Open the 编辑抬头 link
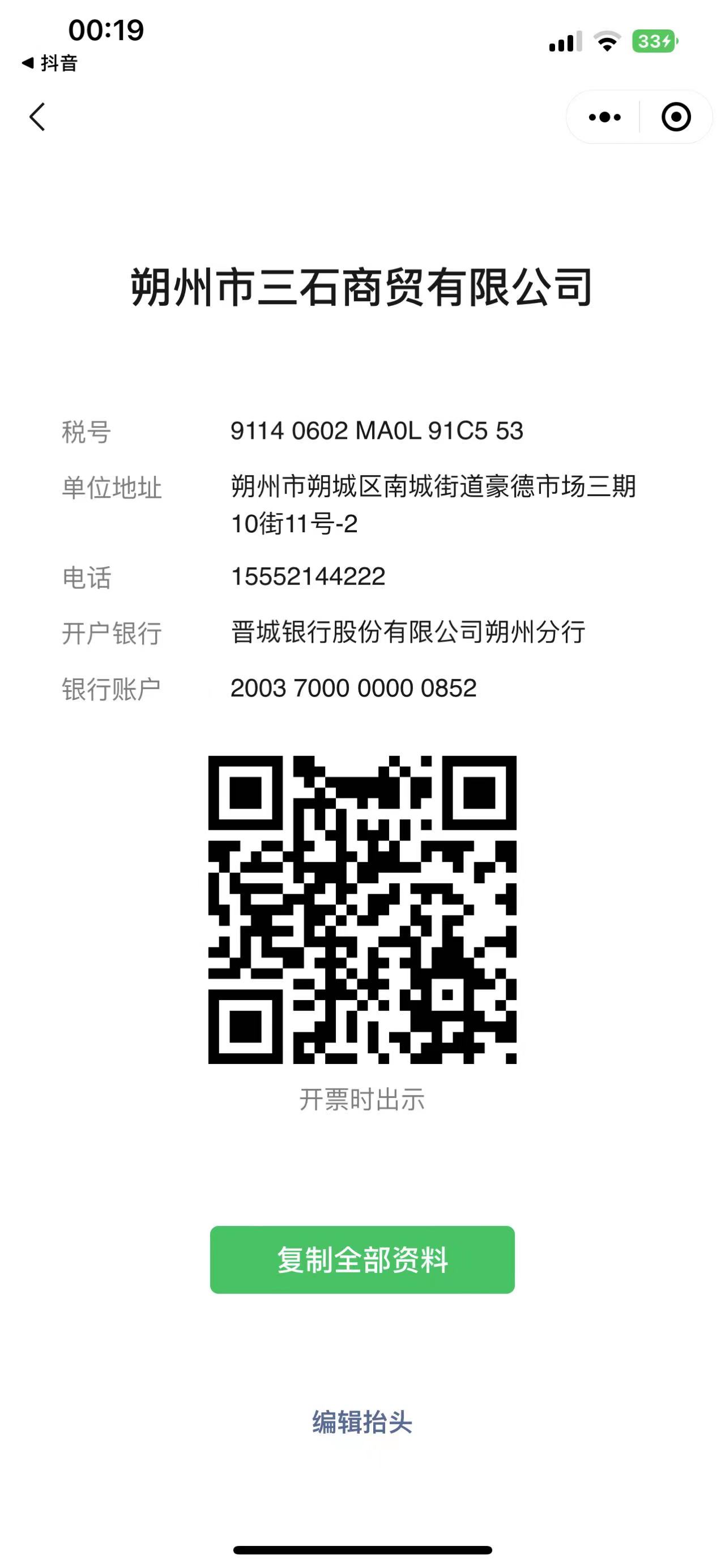Viewport: 725px width, 1568px height. [x=362, y=1422]
